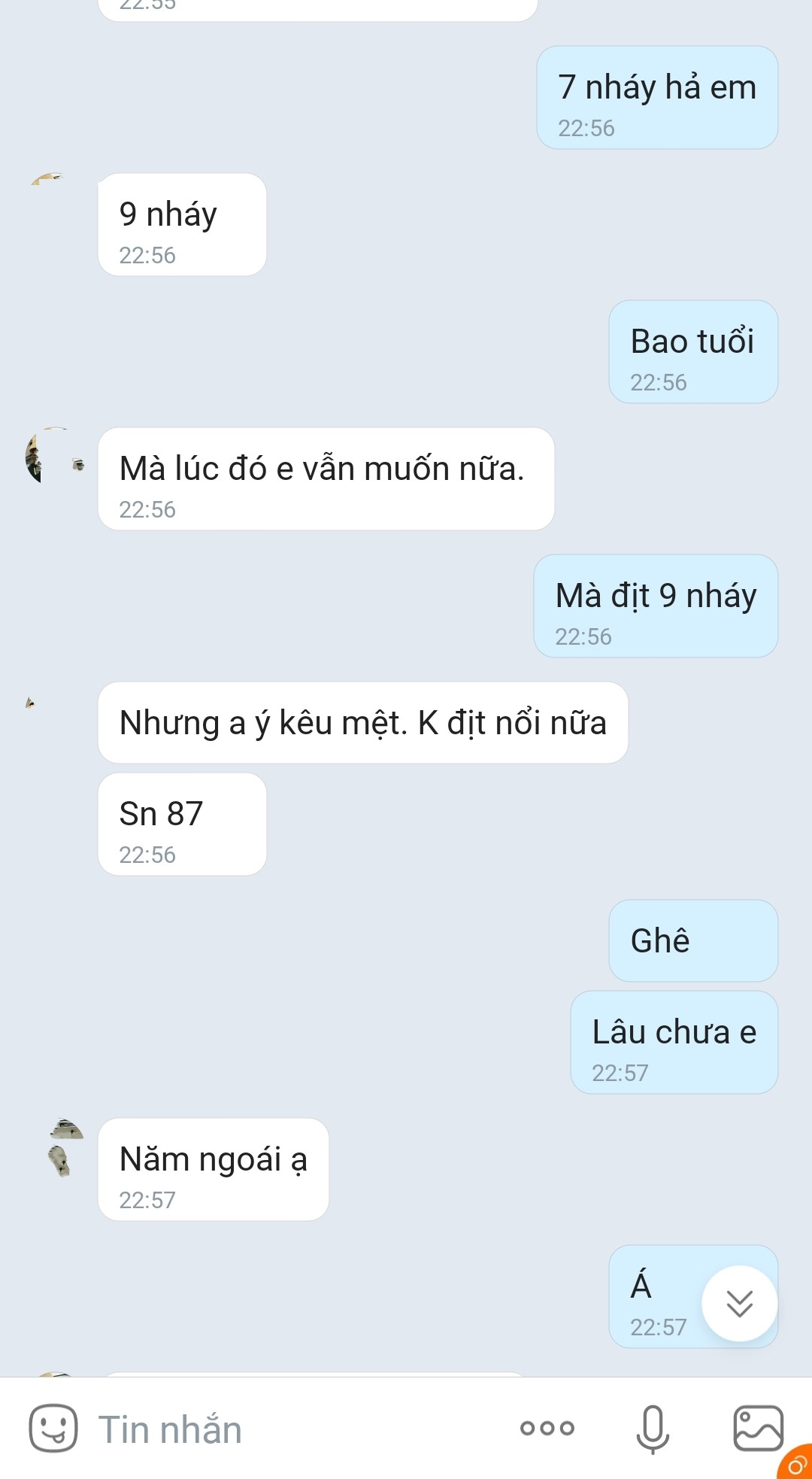Image resolution: width=812 pixels, height=1479 pixels.
Task: Open more options with the three dots
Action: pos(547,1428)
